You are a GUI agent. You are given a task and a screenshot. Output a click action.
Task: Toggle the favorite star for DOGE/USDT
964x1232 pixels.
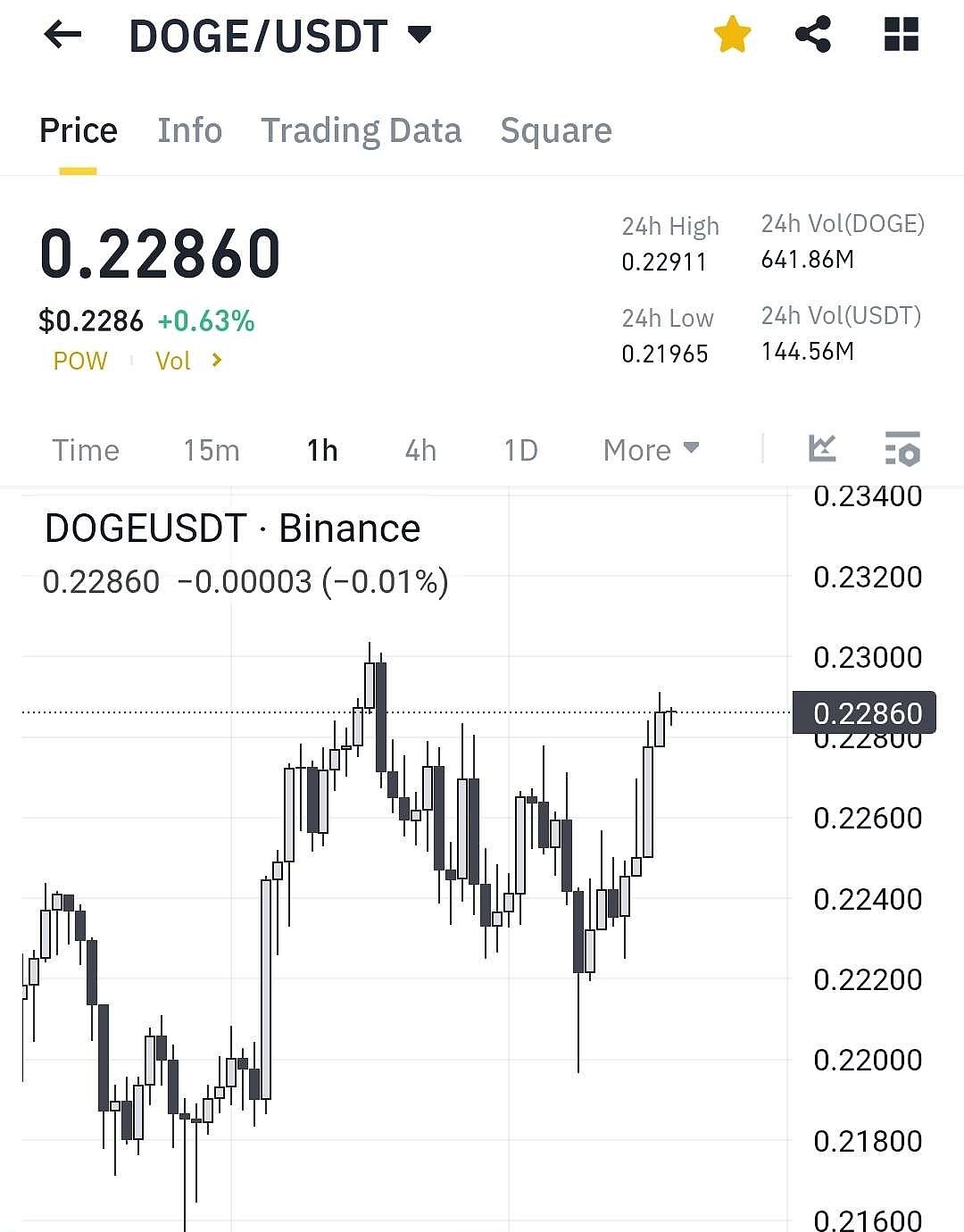[x=732, y=34]
